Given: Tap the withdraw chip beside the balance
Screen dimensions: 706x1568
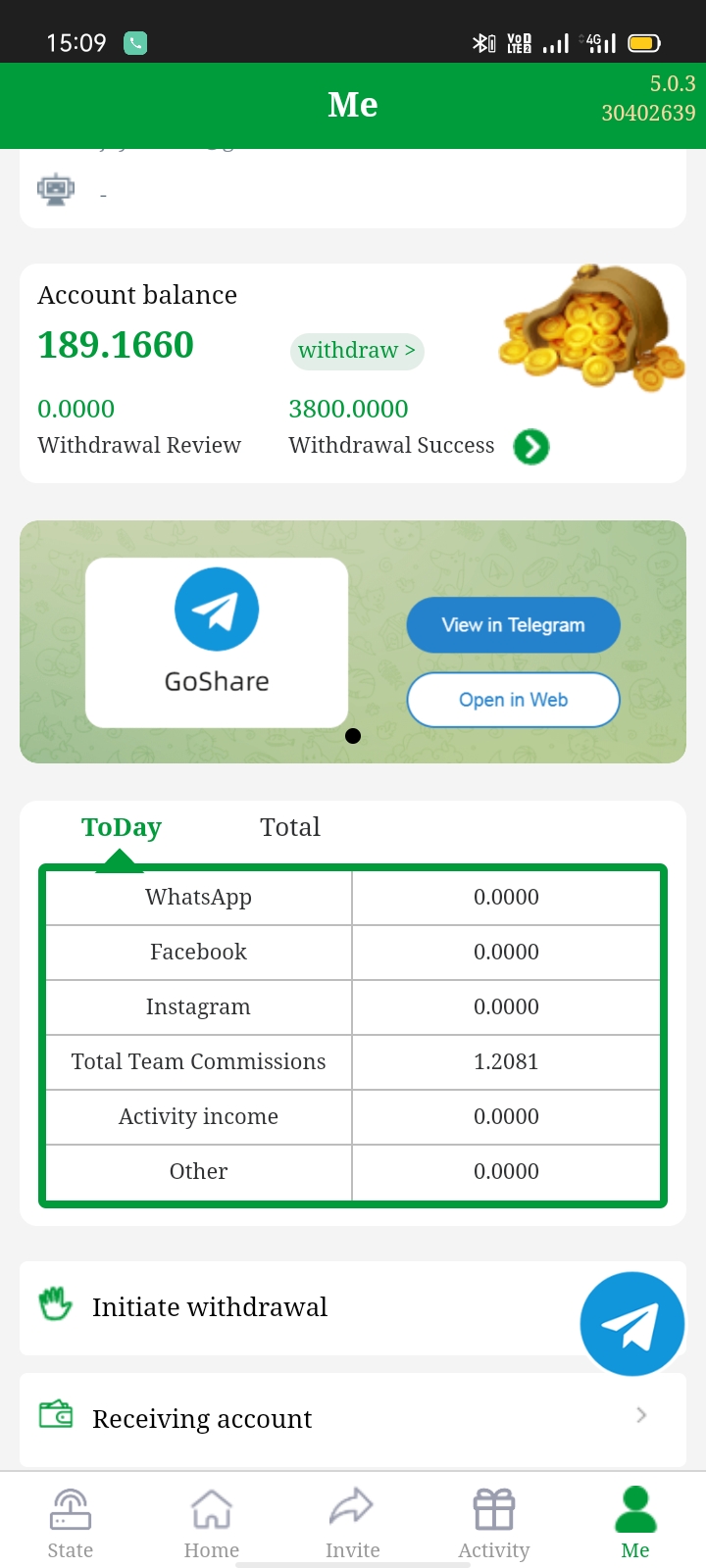Looking at the screenshot, I should [x=357, y=351].
